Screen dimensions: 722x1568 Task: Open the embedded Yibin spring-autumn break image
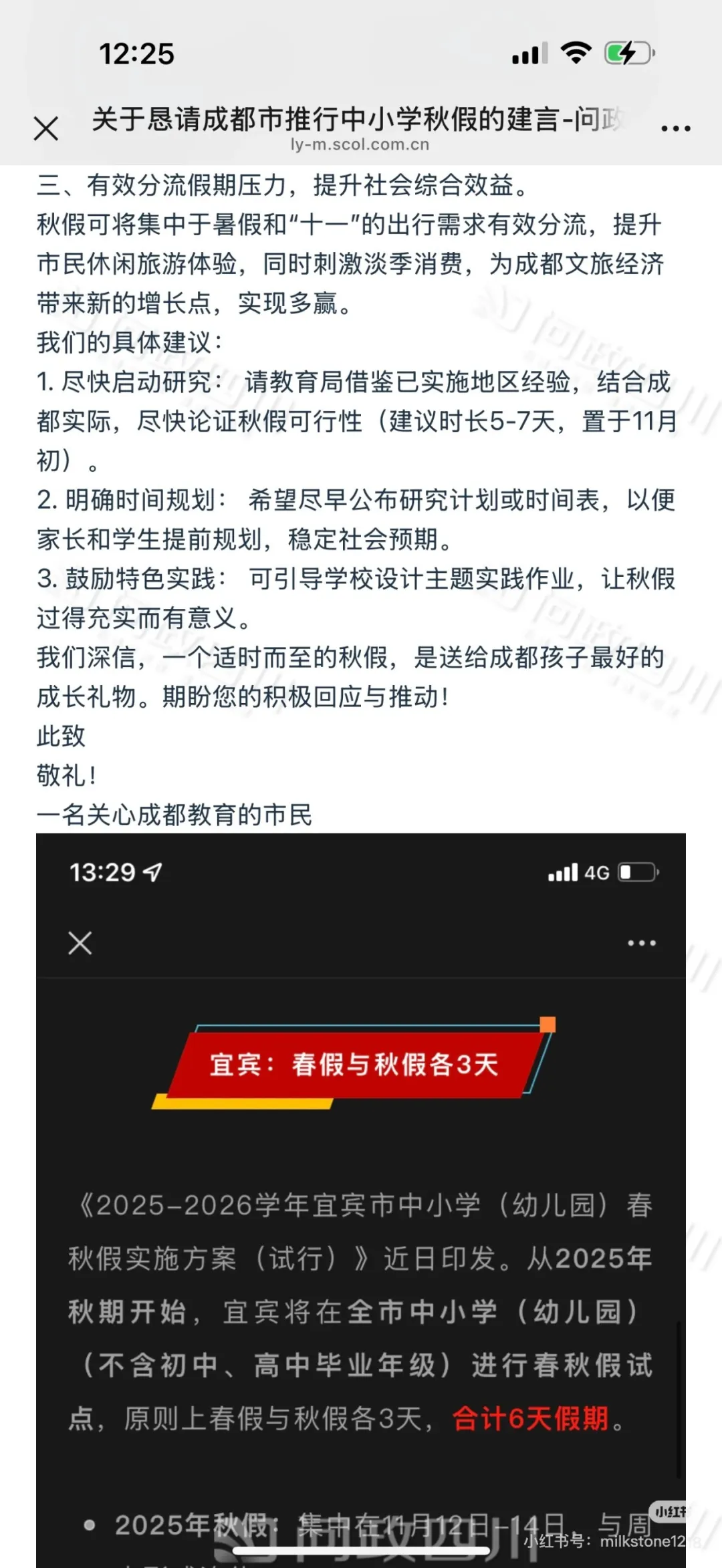click(361, 1203)
